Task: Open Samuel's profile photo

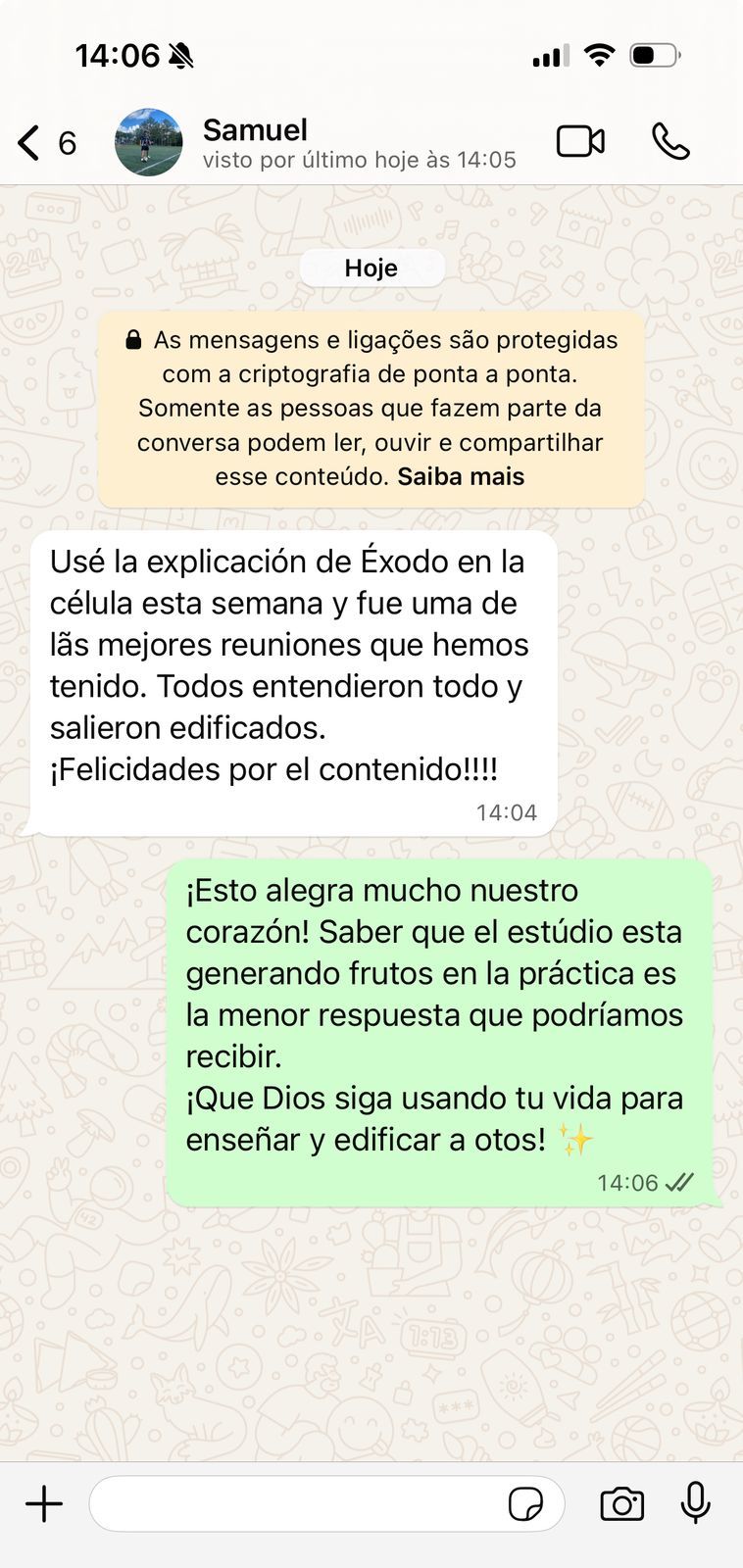Action: click(149, 143)
